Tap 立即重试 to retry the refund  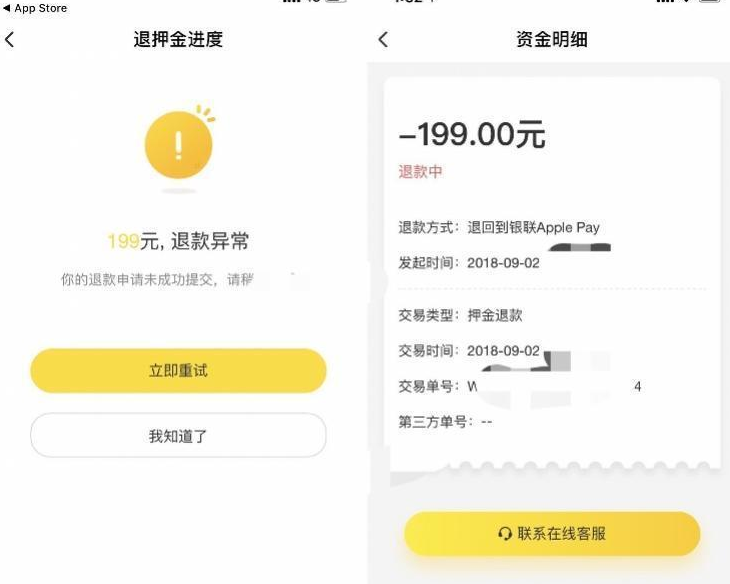click(x=178, y=371)
